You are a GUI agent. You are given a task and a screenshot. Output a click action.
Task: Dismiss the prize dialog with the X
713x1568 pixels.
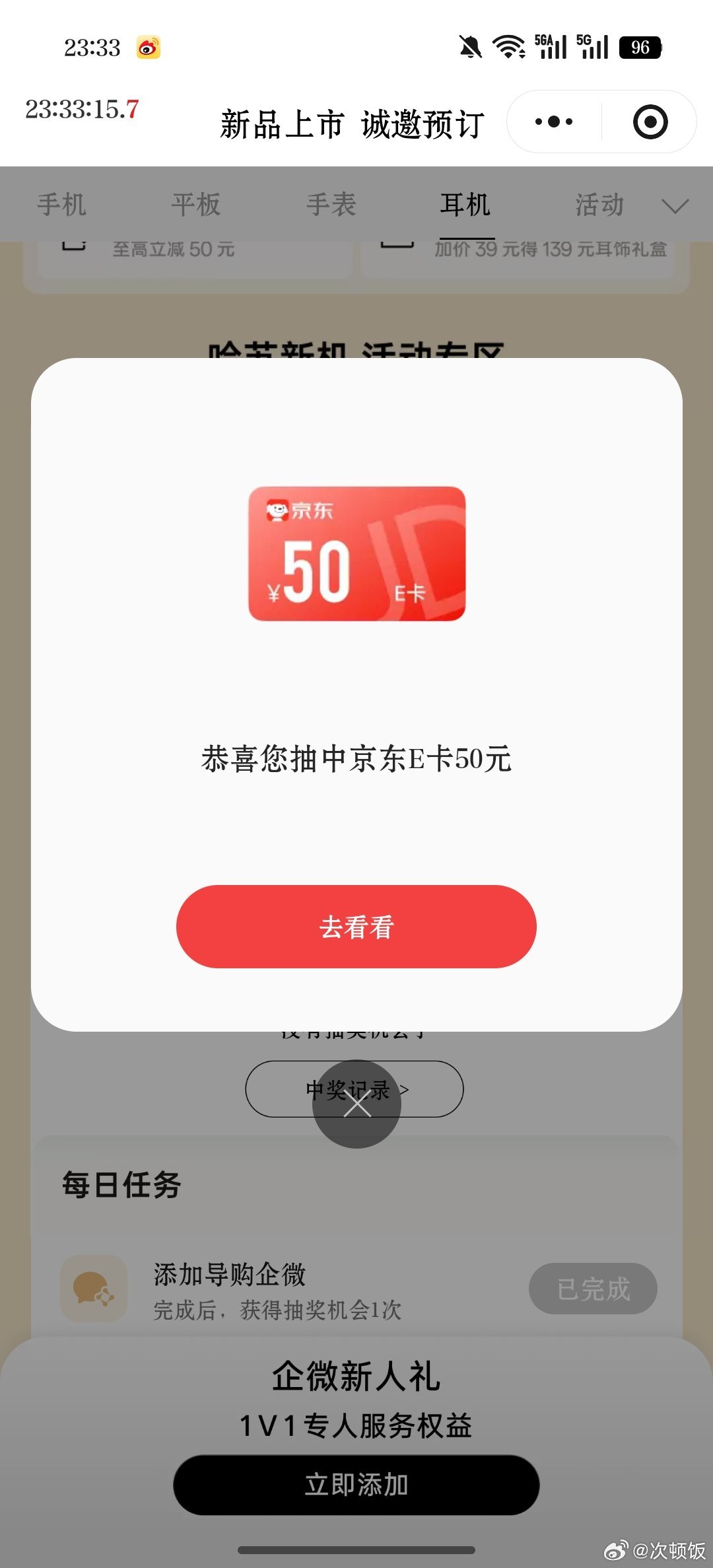click(356, 1104)
